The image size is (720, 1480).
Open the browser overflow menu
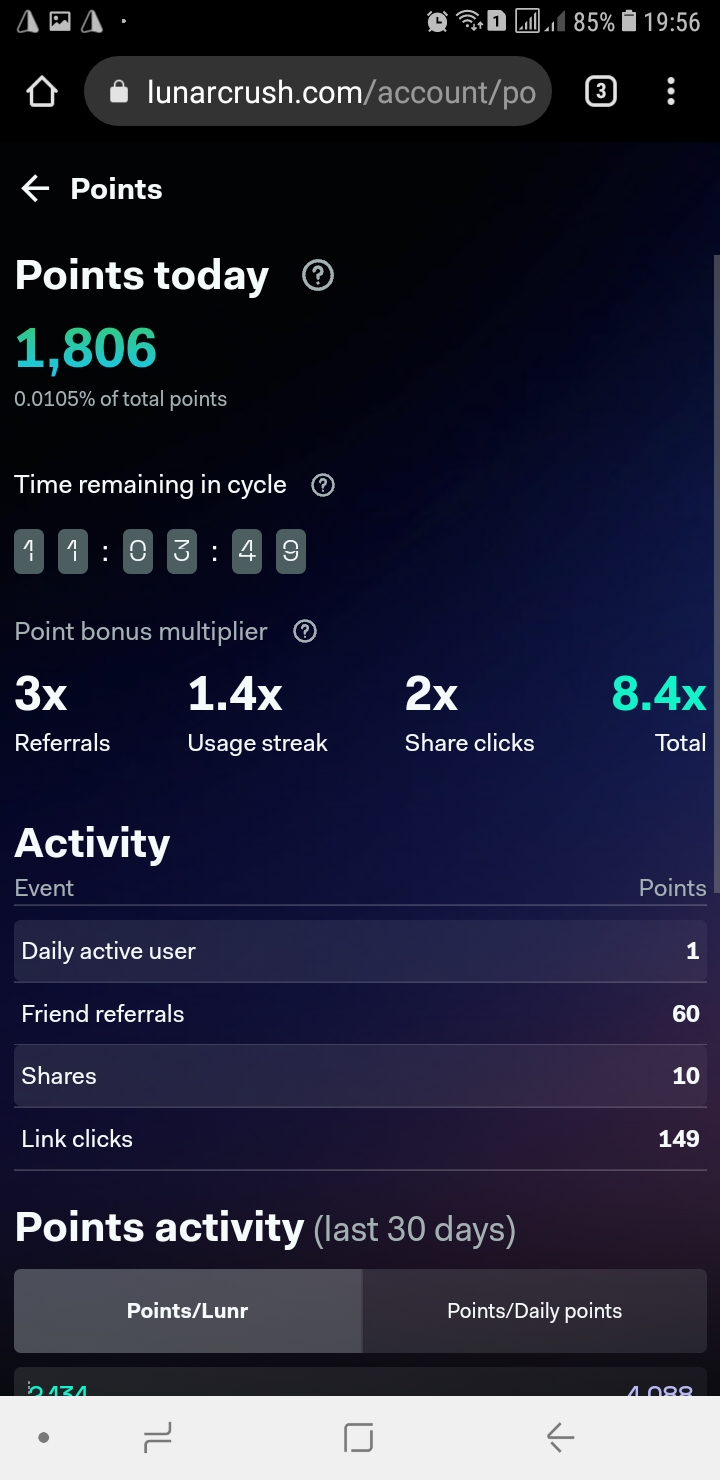(671, 92)
